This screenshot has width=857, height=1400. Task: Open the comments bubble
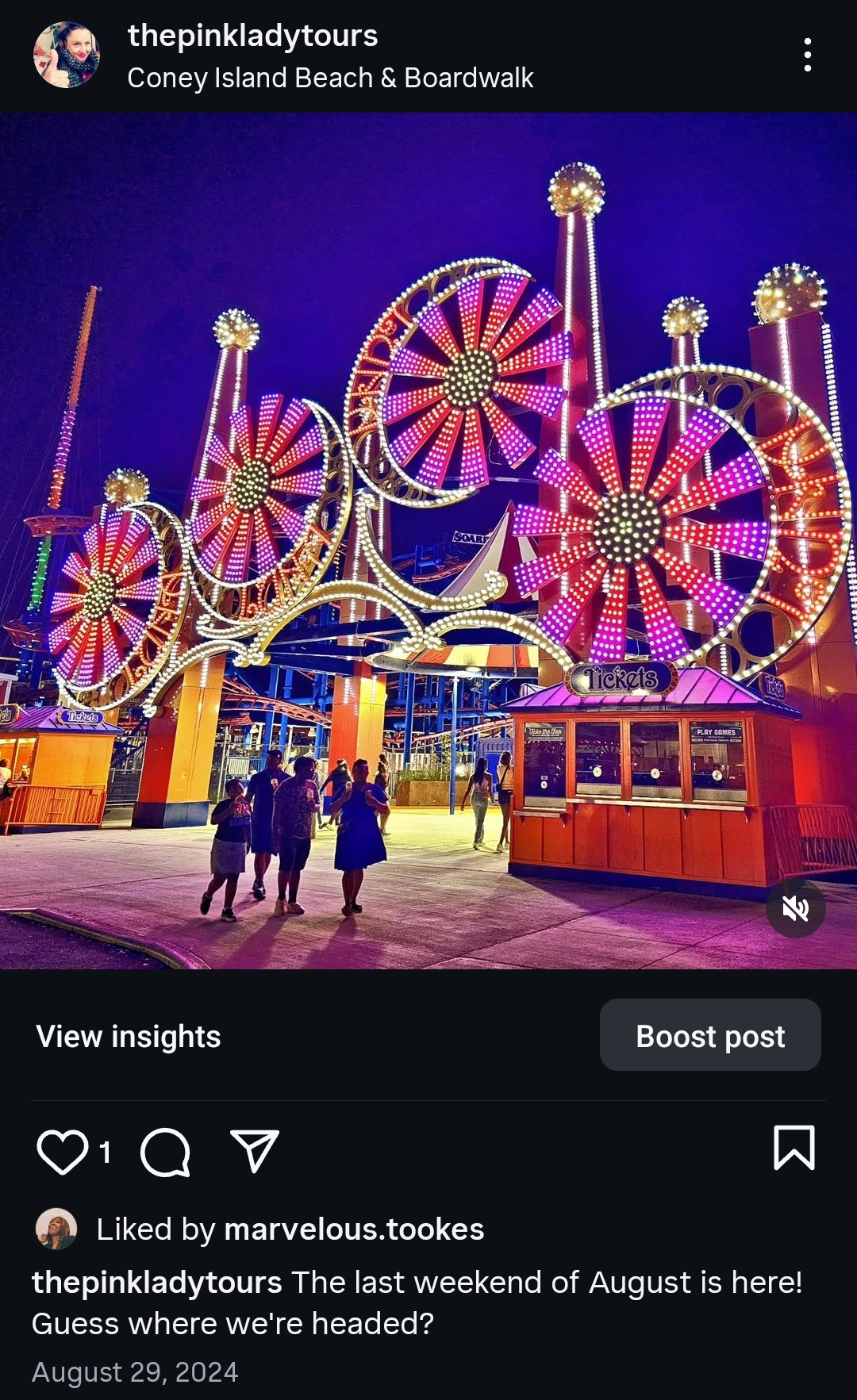165,1152
